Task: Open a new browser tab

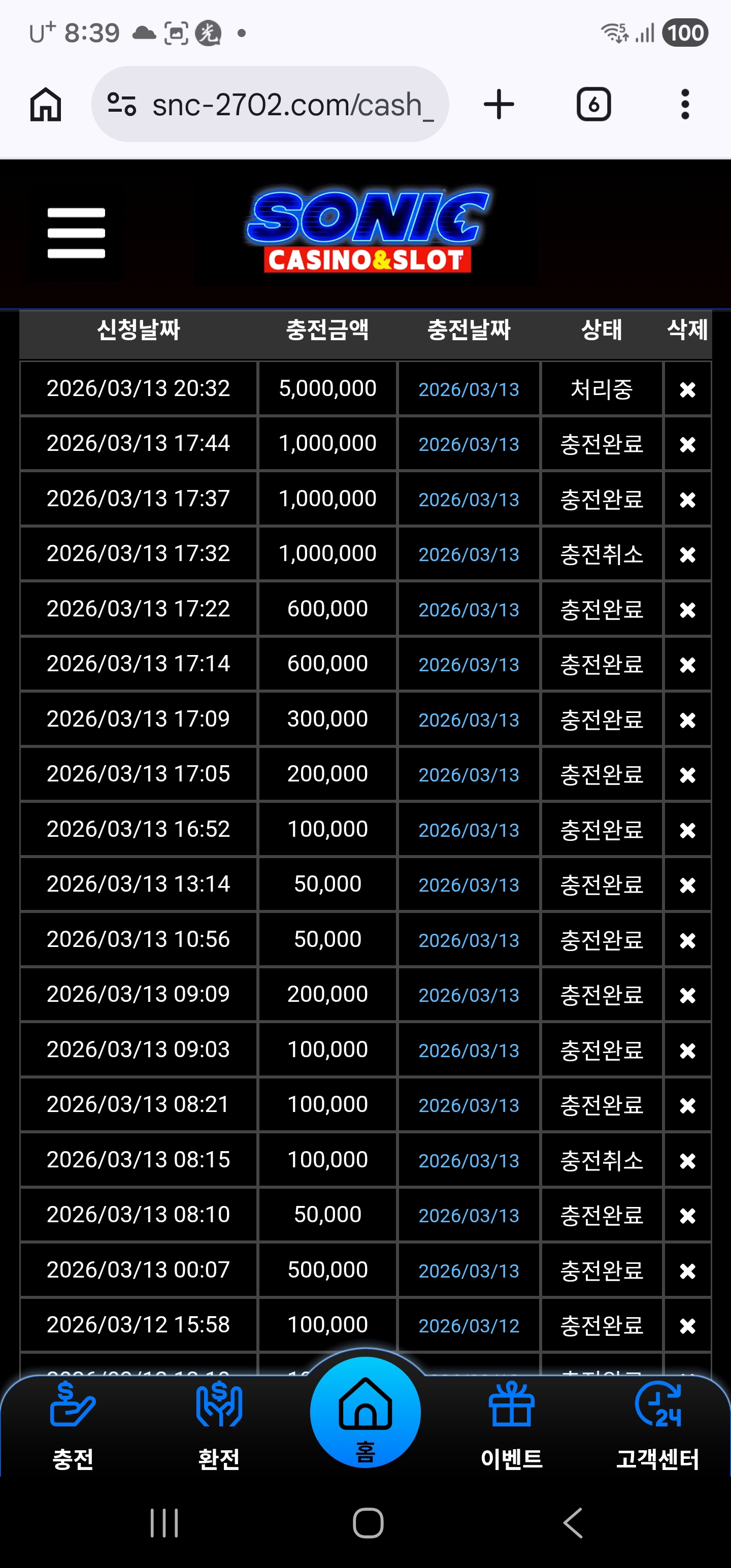Action: [499, 105]
